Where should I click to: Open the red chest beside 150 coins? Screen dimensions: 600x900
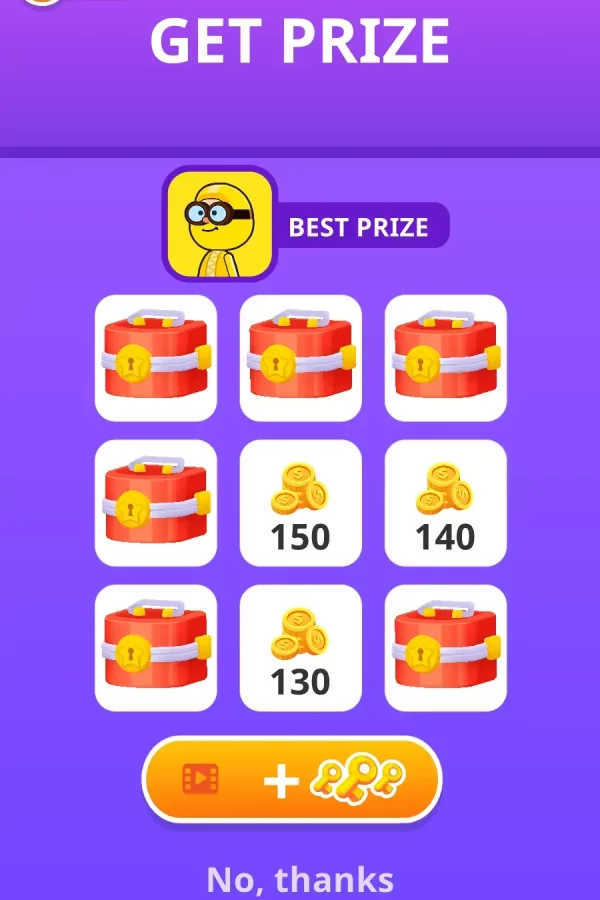pyautogui.click(x=156, y=503)
